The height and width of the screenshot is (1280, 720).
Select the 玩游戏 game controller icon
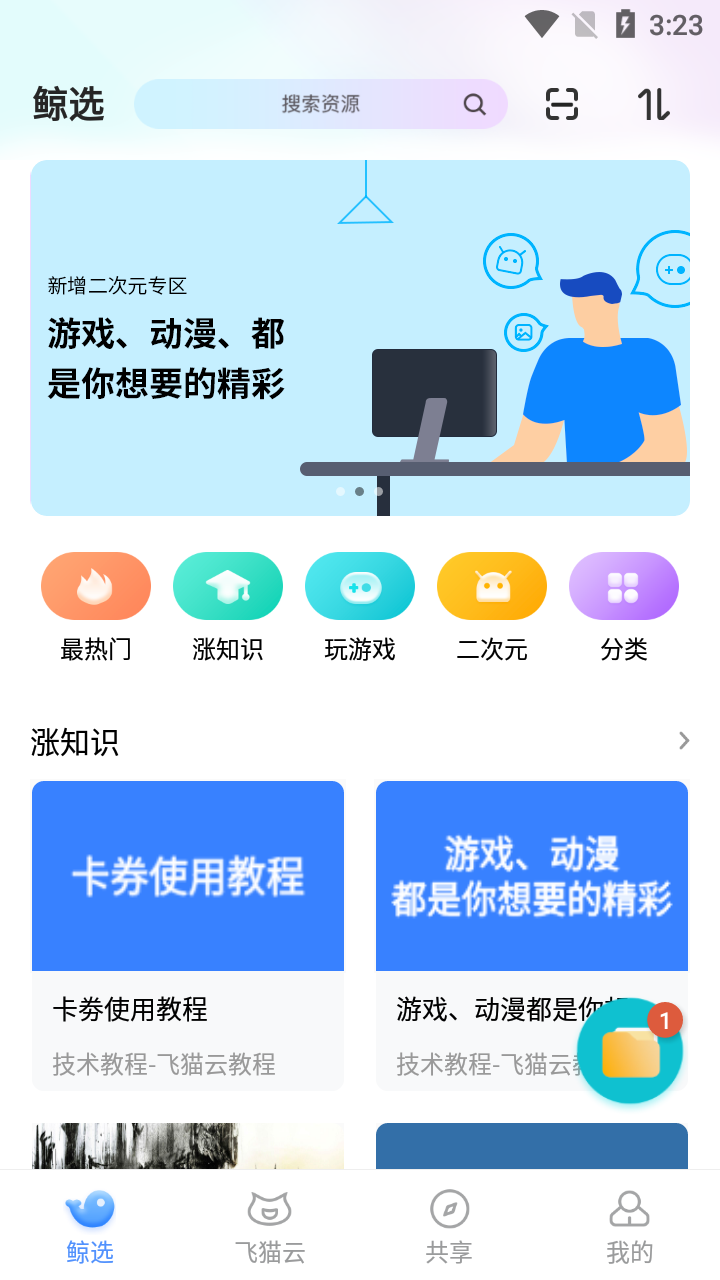pos(359,585)
